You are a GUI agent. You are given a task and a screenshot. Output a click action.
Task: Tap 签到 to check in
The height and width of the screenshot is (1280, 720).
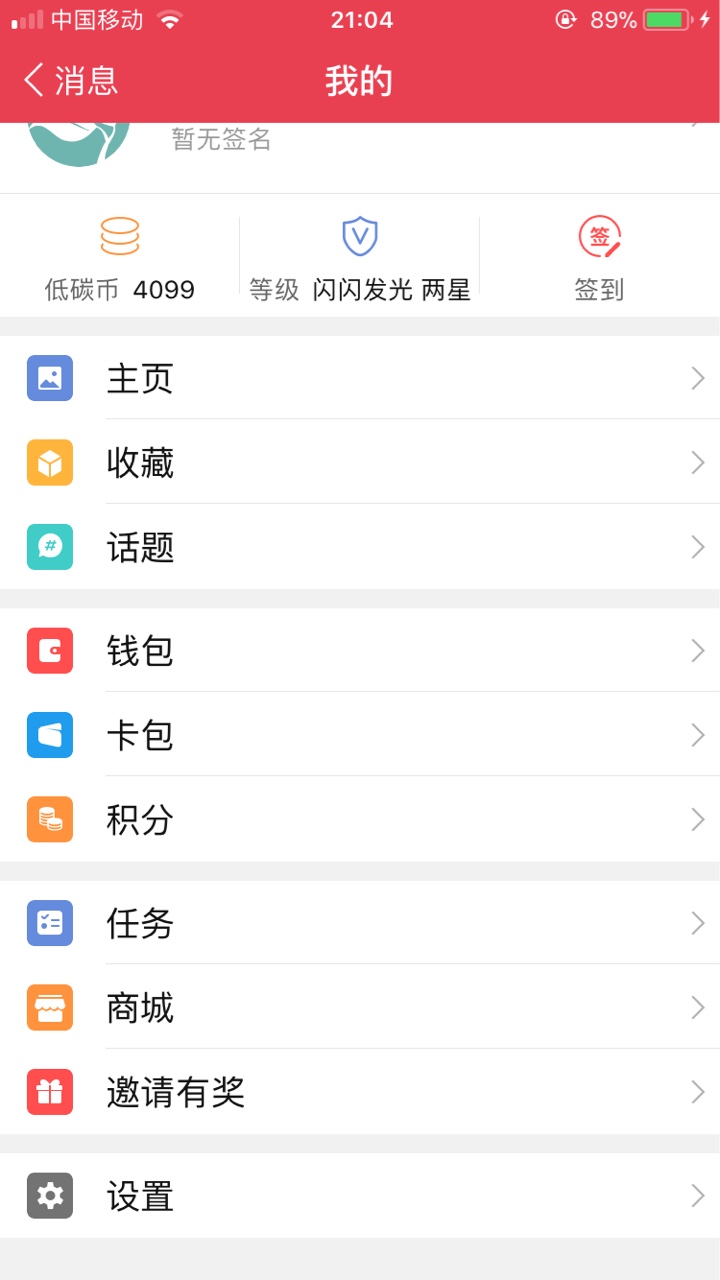[599, 258]
